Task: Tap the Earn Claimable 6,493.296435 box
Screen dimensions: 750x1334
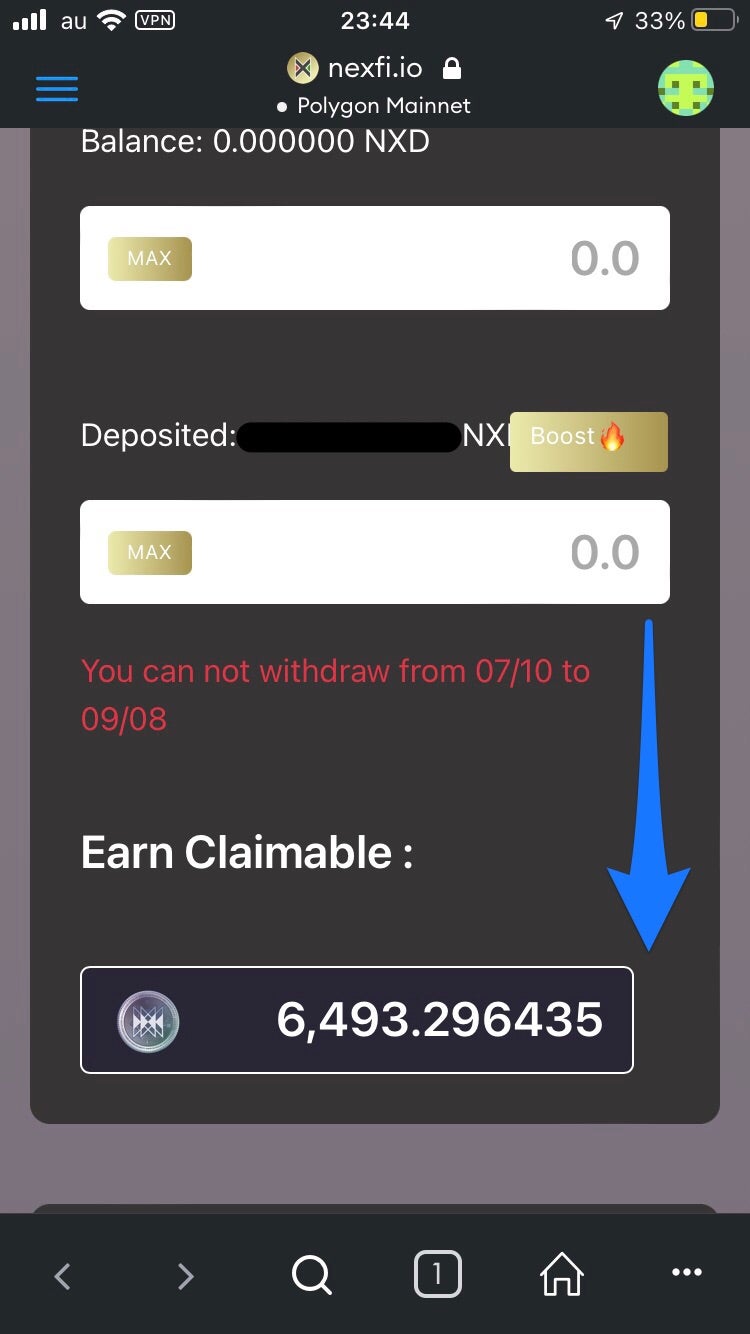Action: [356, 1020]
